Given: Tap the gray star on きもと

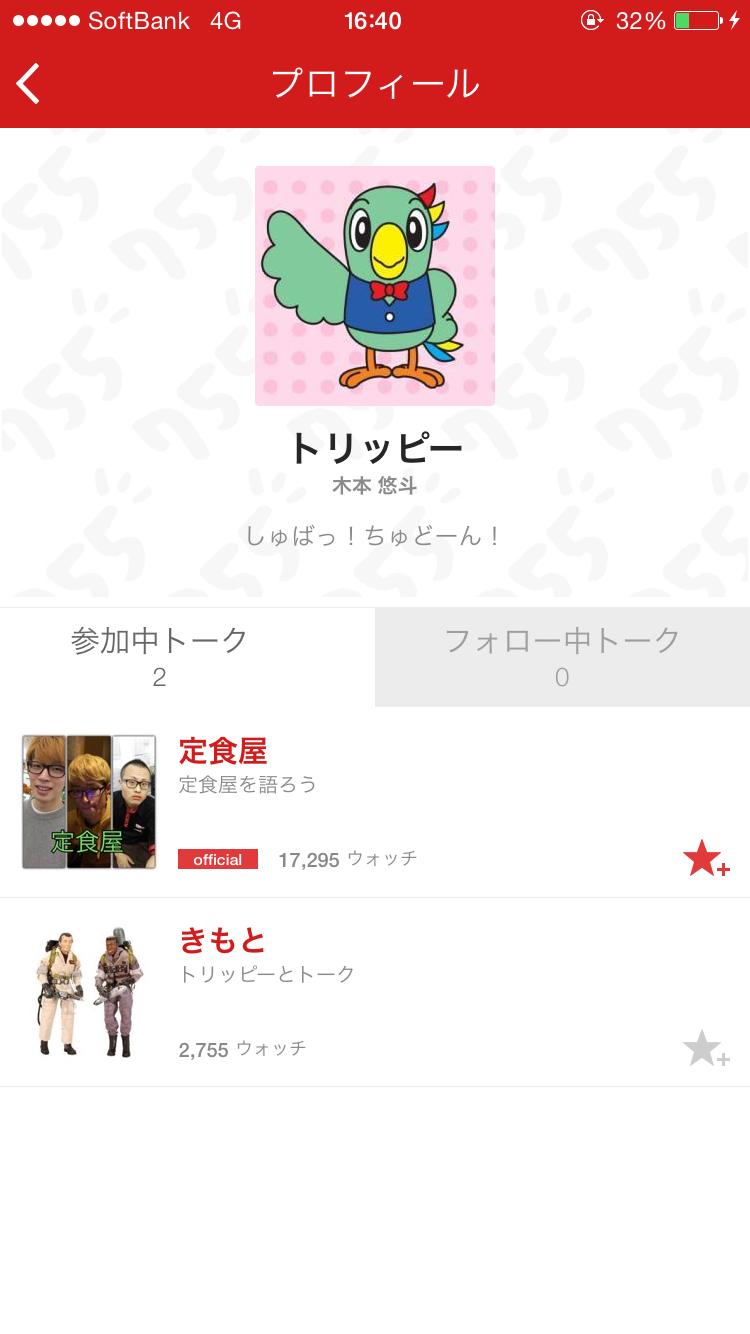Looking at the screenshot, I should (x=705, y=1049).
